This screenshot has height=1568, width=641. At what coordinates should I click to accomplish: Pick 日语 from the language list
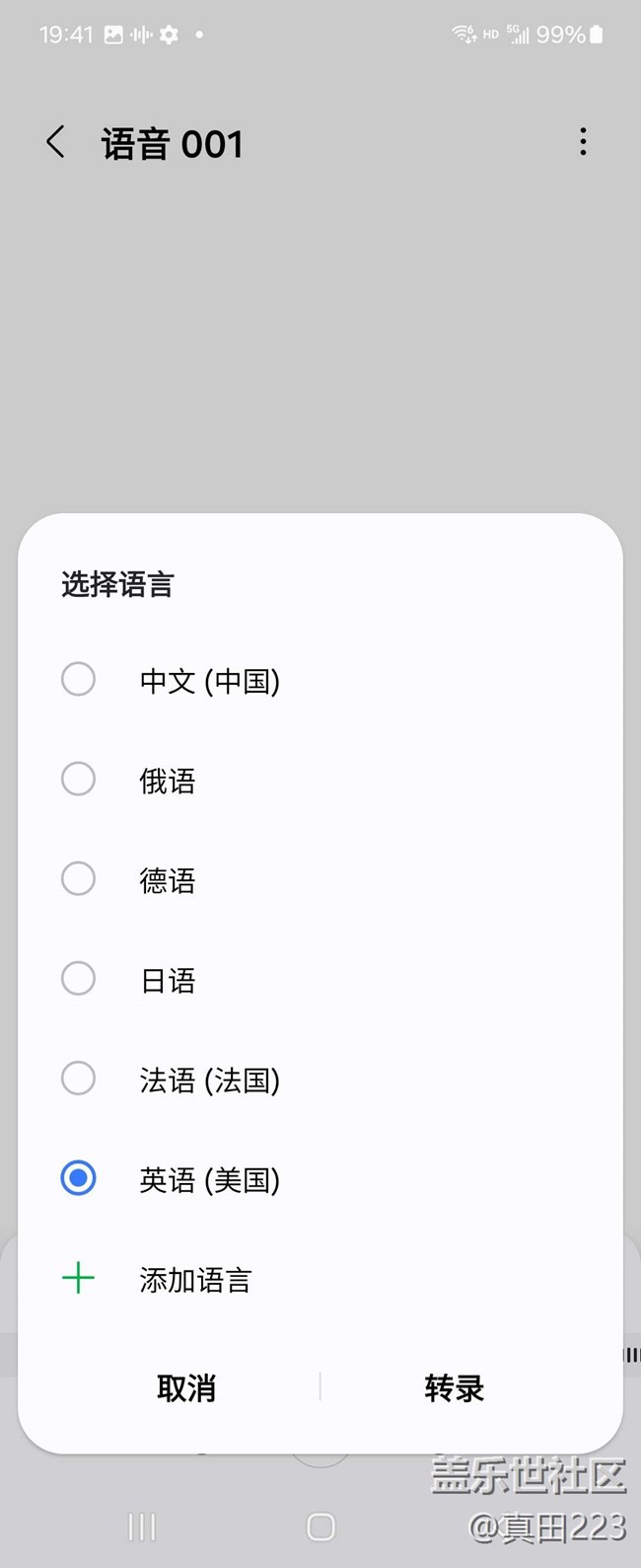(x=79, y=979)
